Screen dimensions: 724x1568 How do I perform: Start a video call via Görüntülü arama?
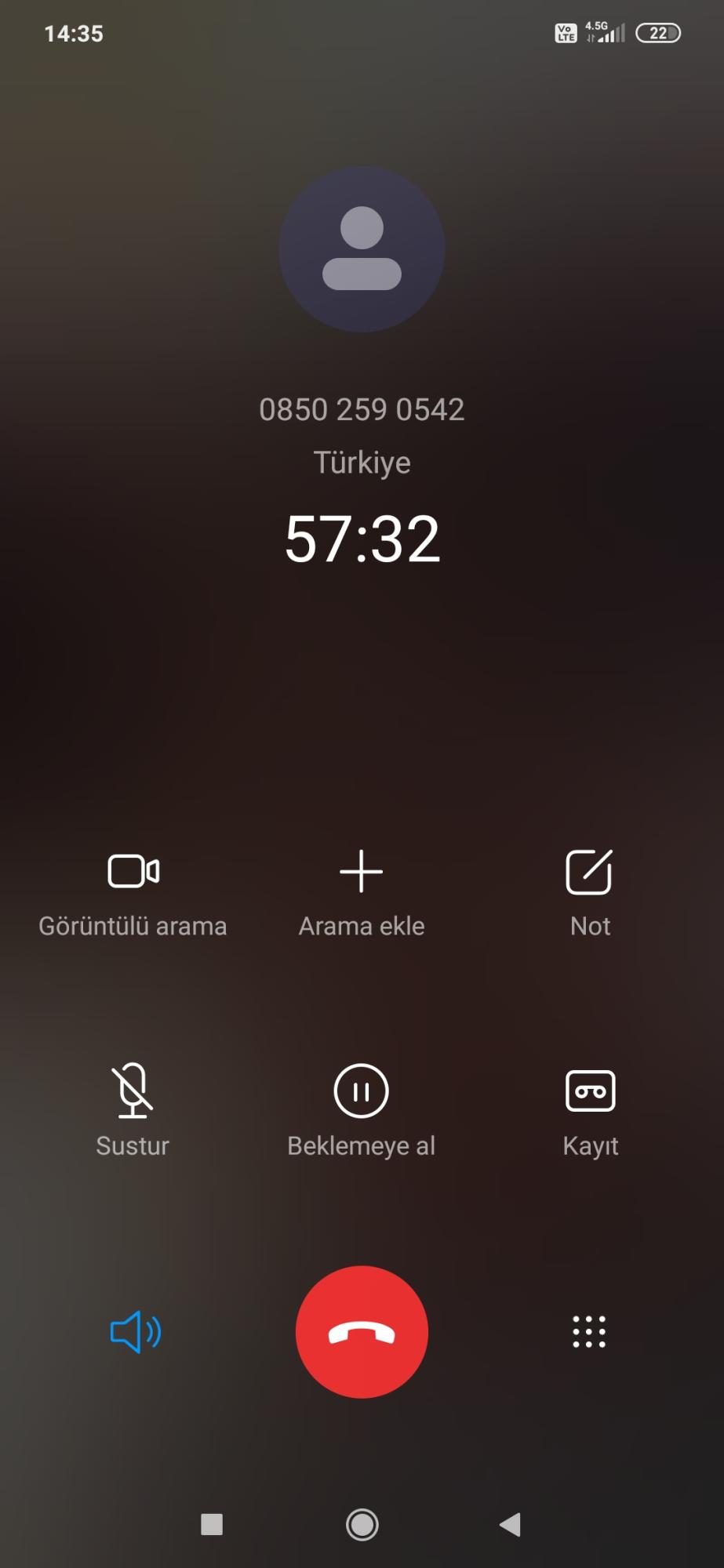pos(133,894)
